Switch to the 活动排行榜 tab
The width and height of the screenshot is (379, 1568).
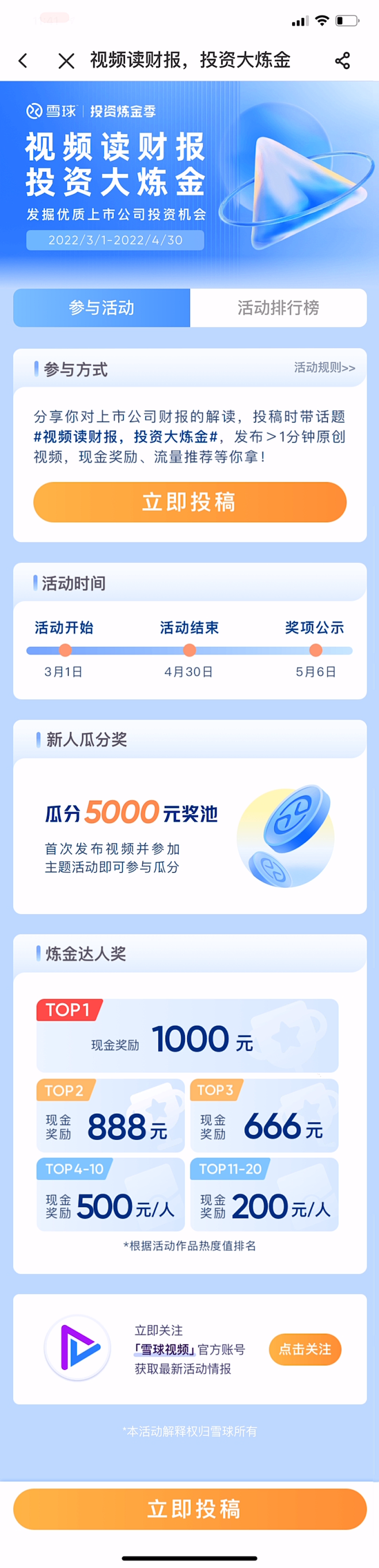point(278,307)
